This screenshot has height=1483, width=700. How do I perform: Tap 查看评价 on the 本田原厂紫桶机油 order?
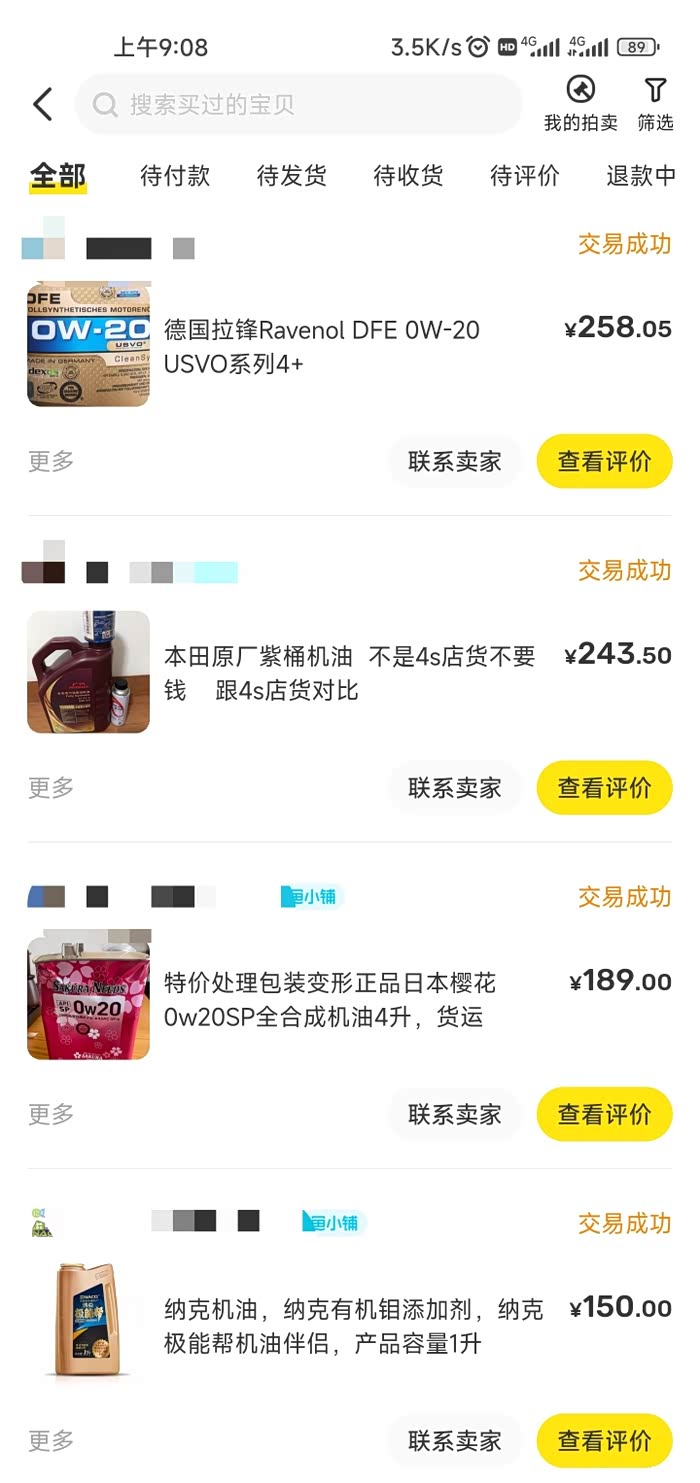click(604, 788)
